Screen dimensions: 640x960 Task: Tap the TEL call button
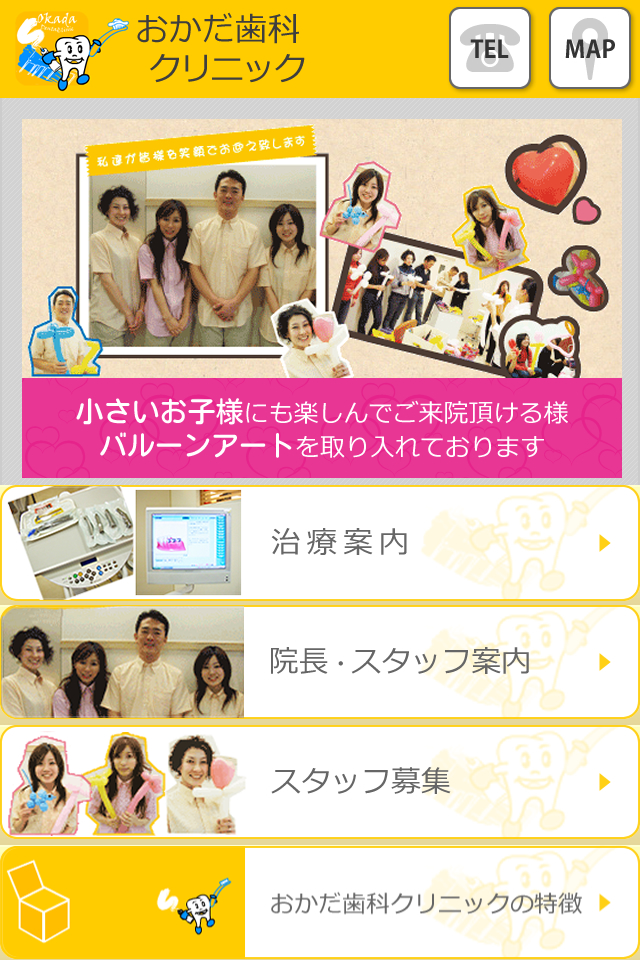coord(489,48)
